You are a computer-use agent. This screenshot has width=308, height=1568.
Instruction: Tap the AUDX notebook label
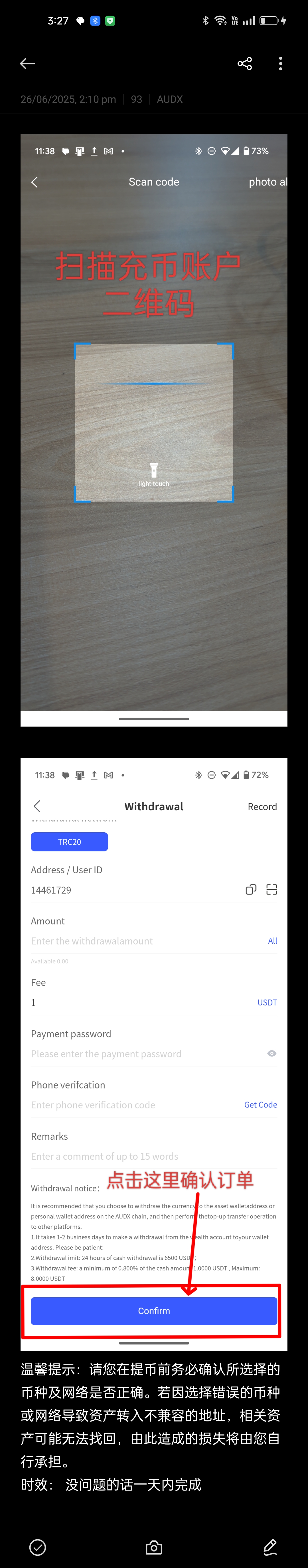[x=169, y=99]
